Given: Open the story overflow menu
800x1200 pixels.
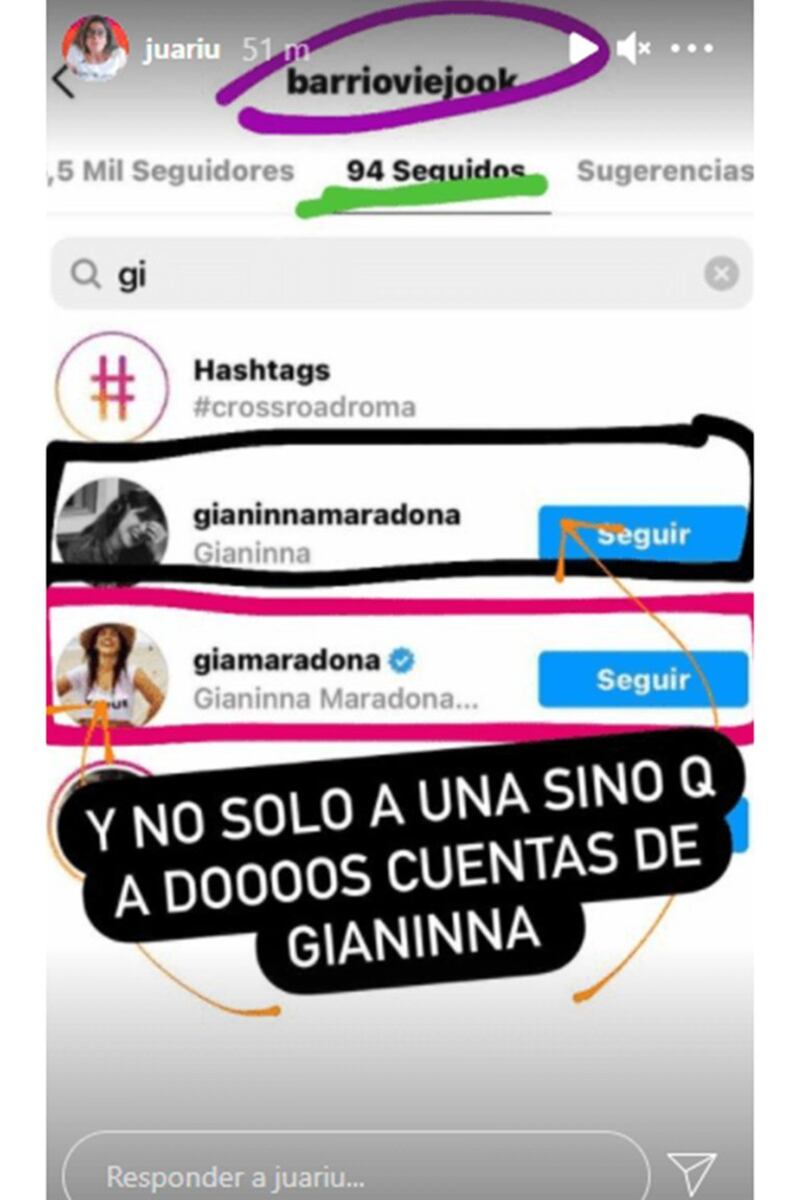Looking at the screenshot, I should 692,48.
